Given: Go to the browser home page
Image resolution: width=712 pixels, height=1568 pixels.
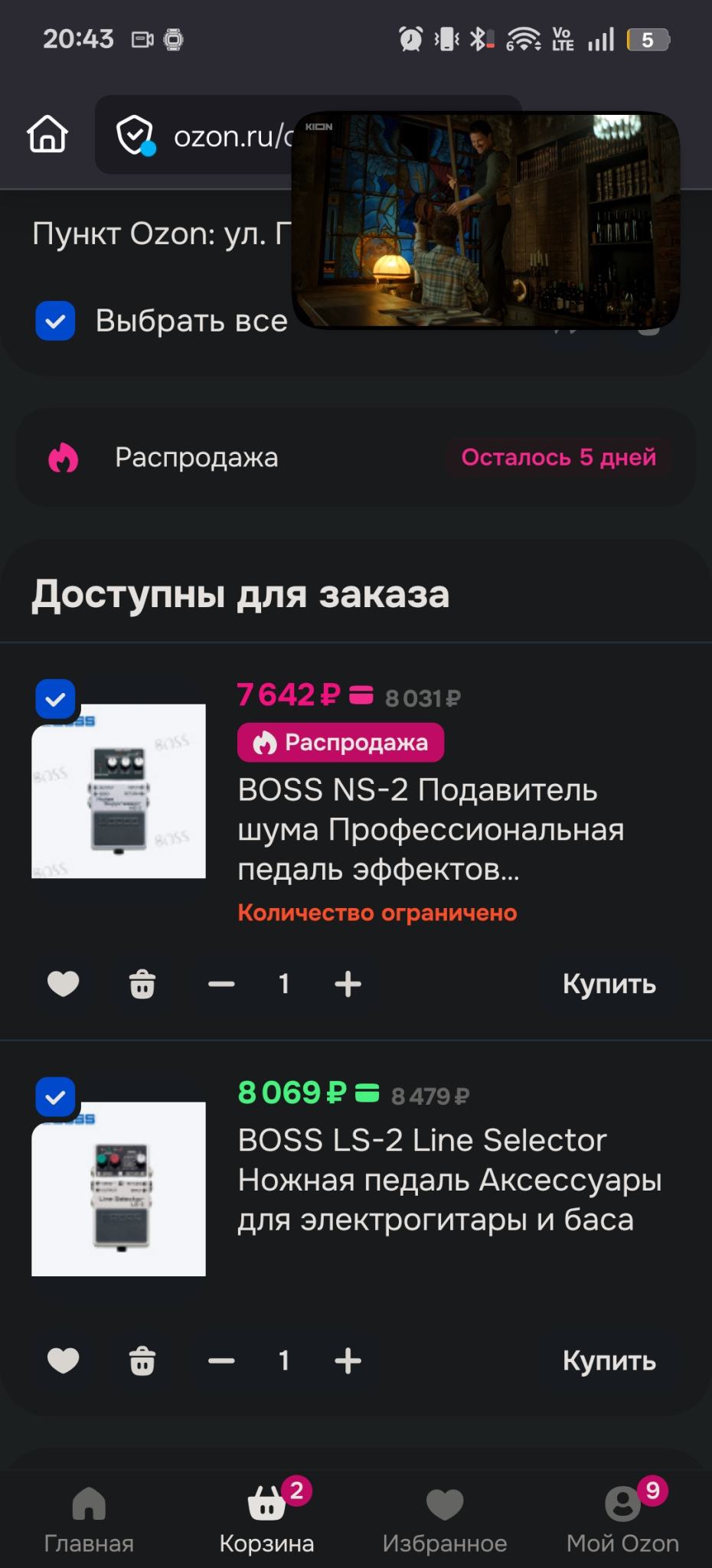Looking at the screenshot, I should (x=47, y=135).
